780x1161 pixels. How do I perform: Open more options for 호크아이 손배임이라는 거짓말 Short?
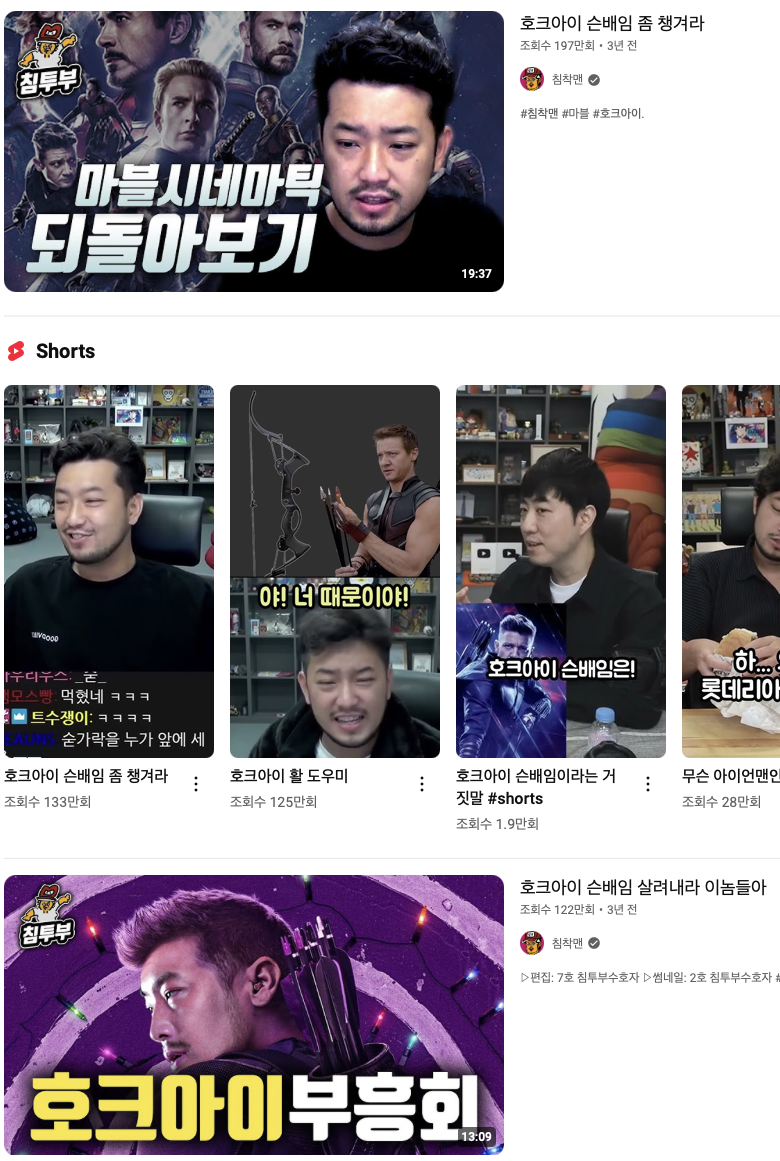648,784
